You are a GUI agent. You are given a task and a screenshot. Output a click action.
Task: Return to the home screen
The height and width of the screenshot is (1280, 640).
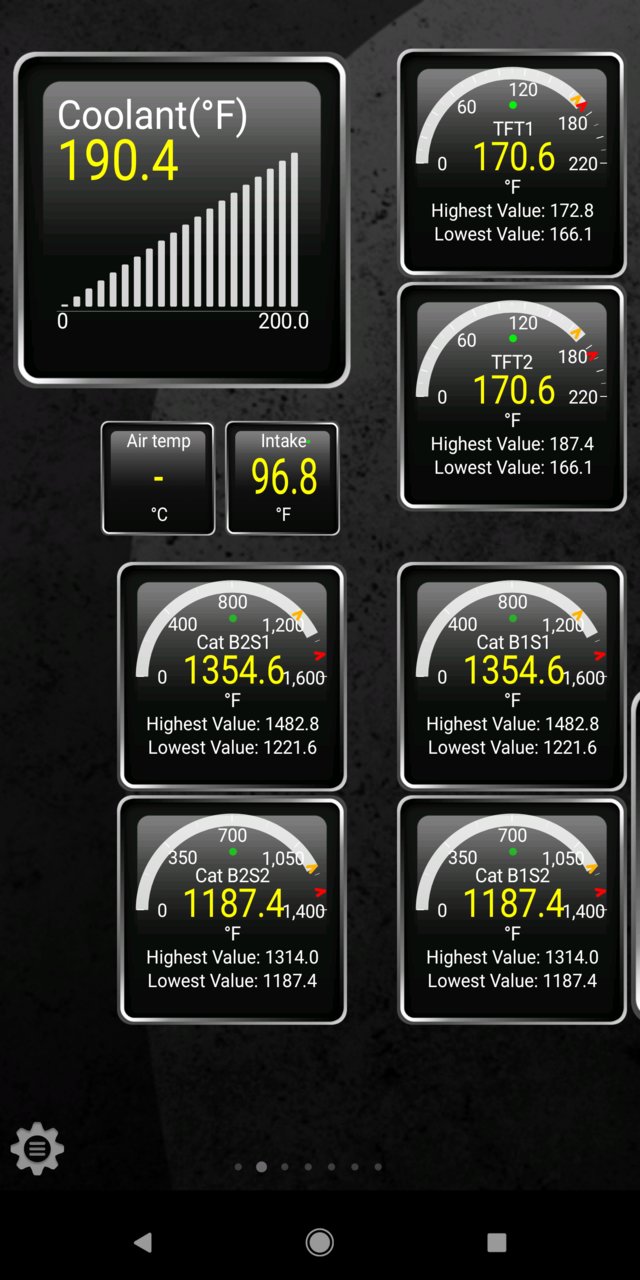coord(320,1242)
